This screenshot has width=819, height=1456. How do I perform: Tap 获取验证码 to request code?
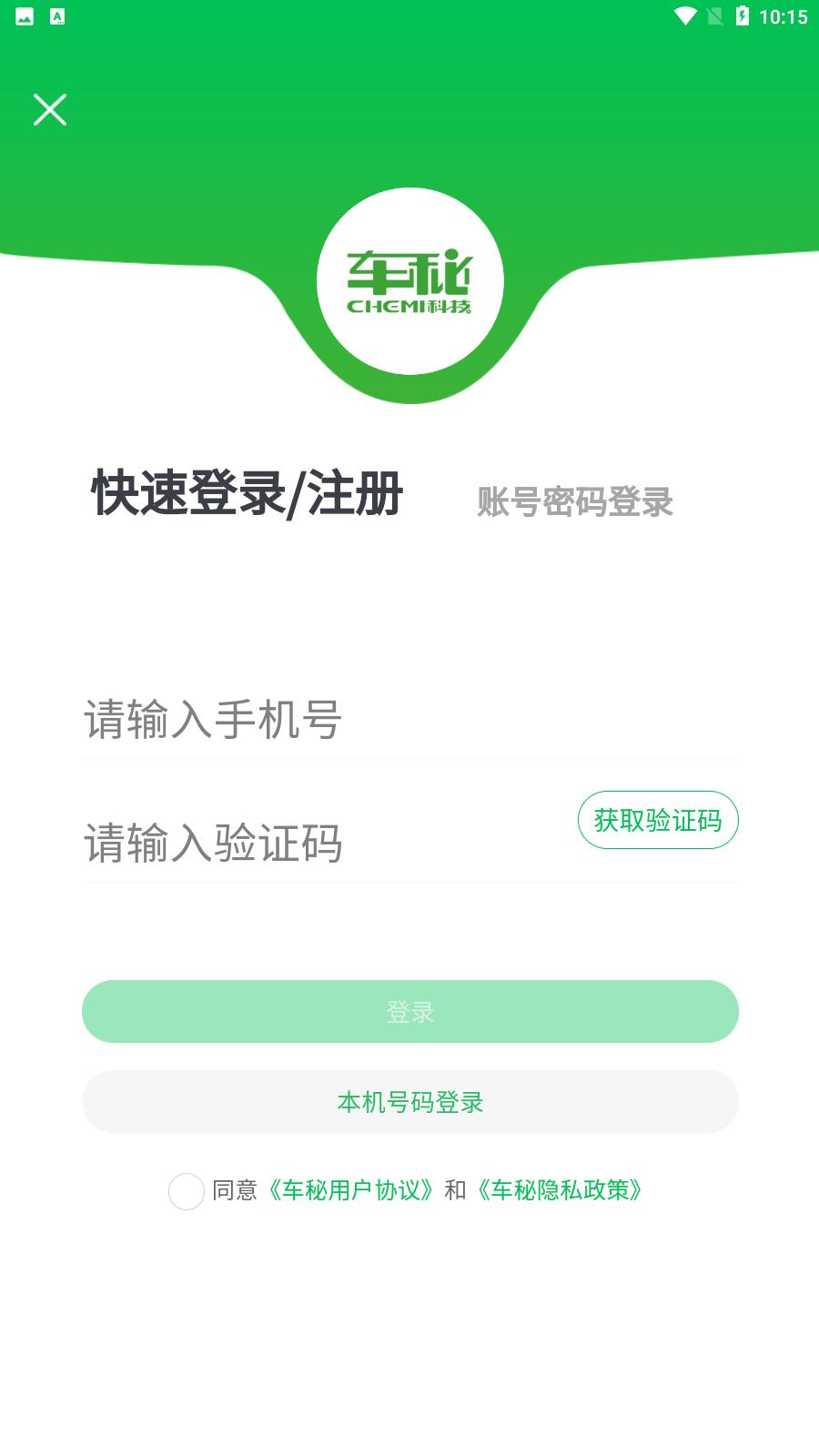(x=657, y=820)
